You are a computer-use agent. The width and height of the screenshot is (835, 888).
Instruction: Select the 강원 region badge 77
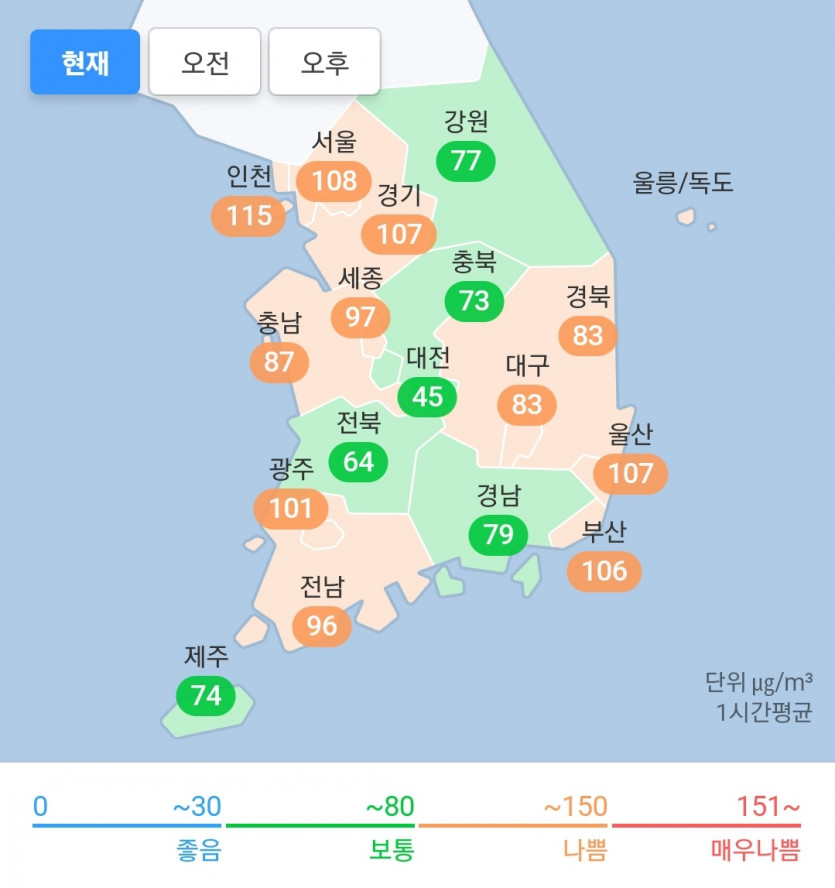point(466,161)
